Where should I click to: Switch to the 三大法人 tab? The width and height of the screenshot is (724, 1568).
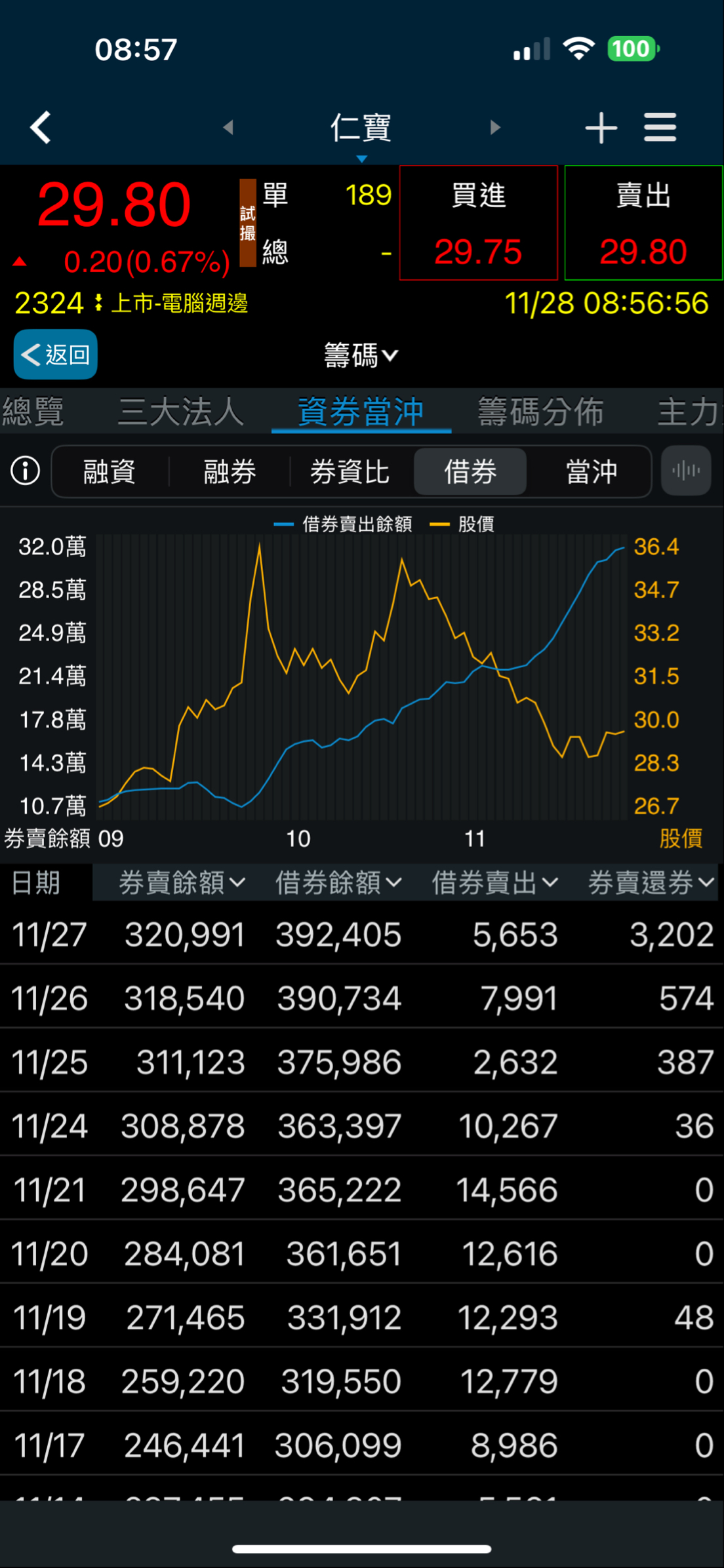tap(181, 412)
